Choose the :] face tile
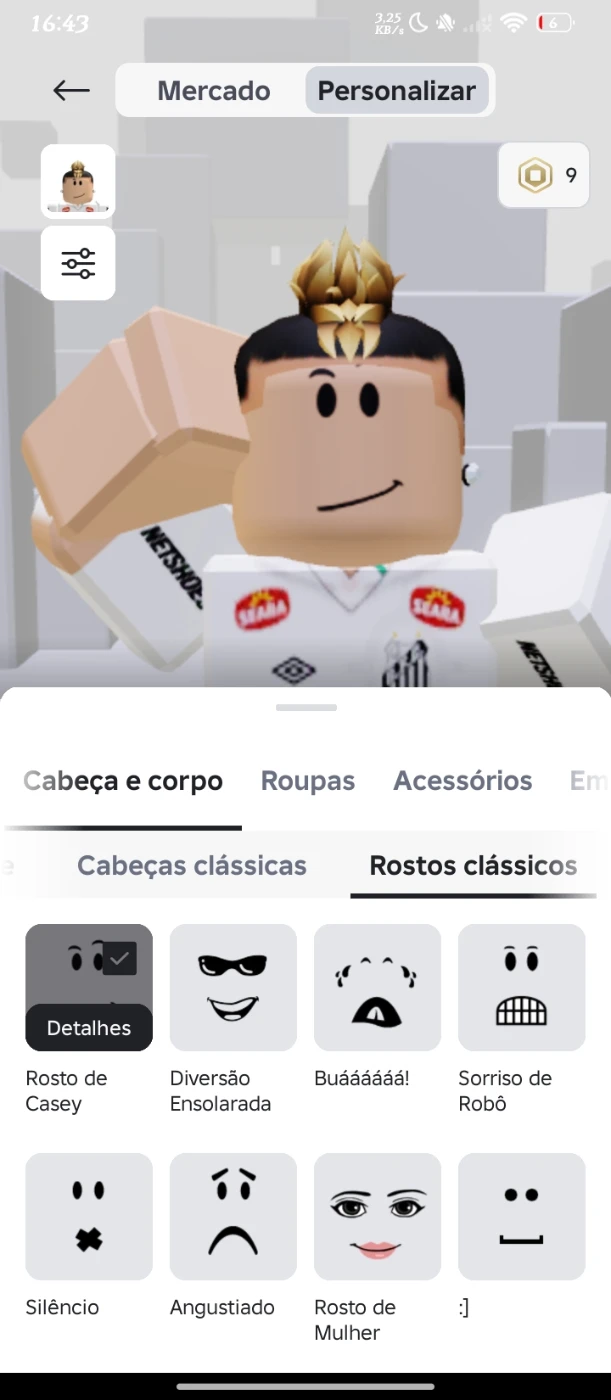 tap(521, 1216)
